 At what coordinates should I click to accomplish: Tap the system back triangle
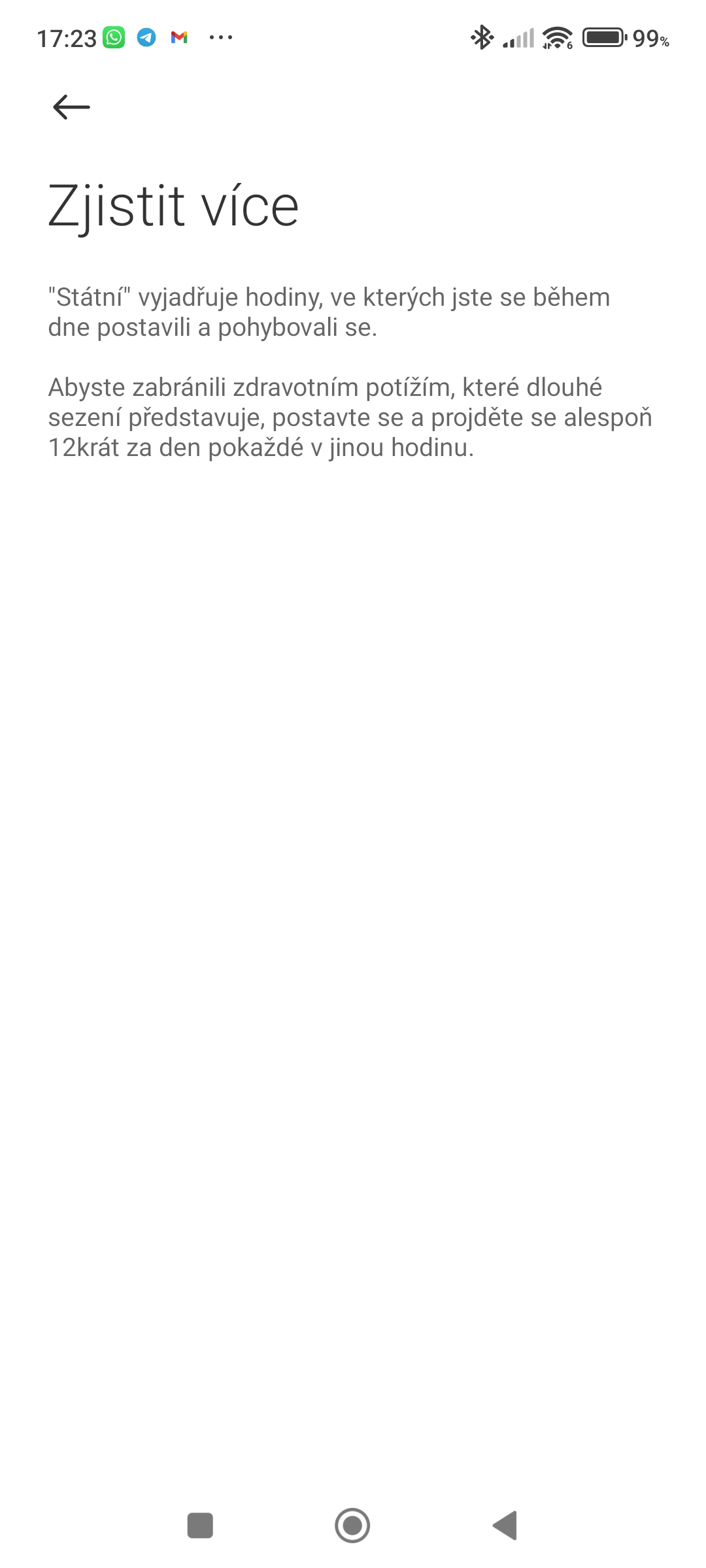click(505, 1526)
